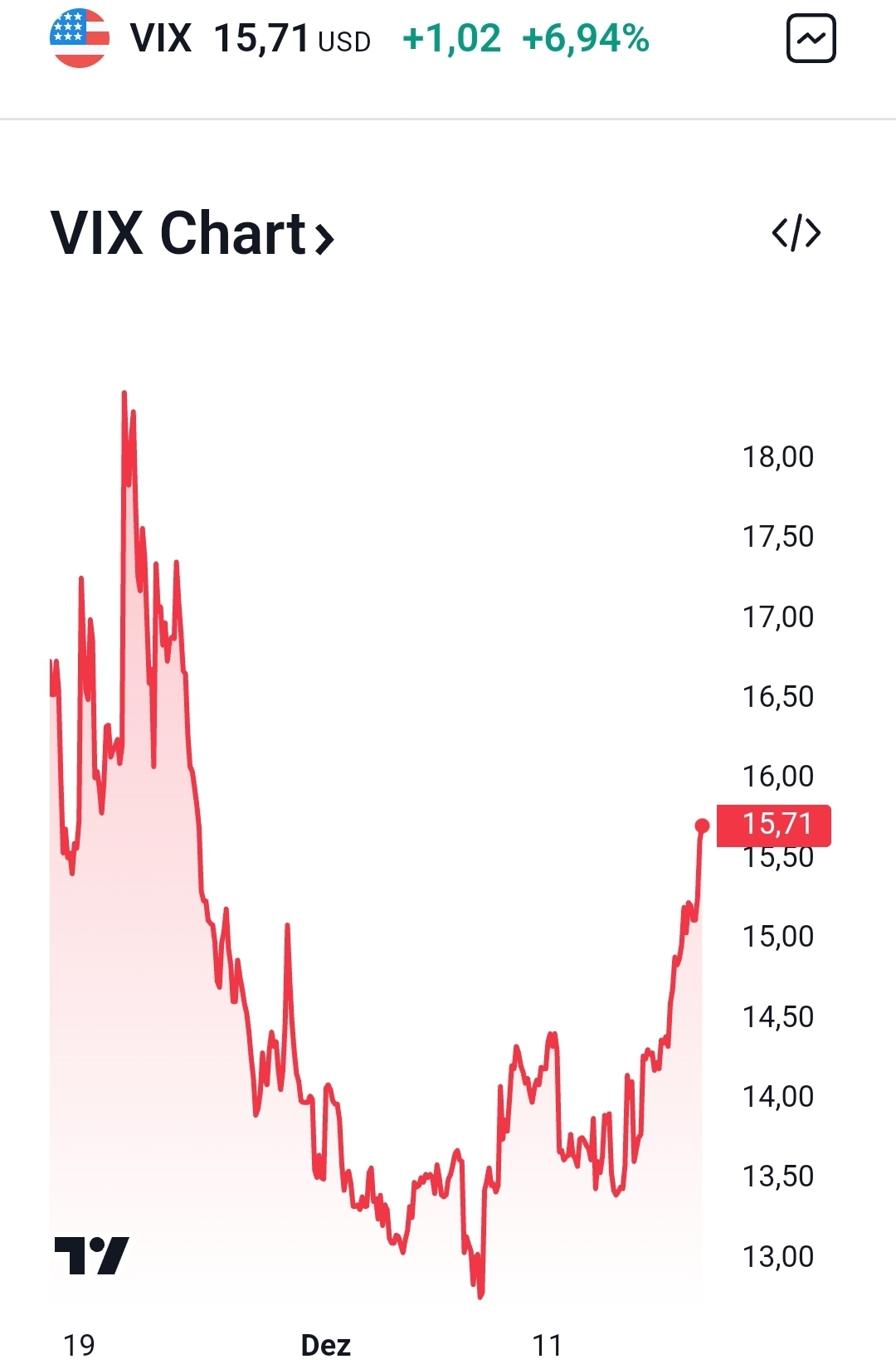Open the full chart view icon
The image size is (896, 1364).
pos(810,39)
